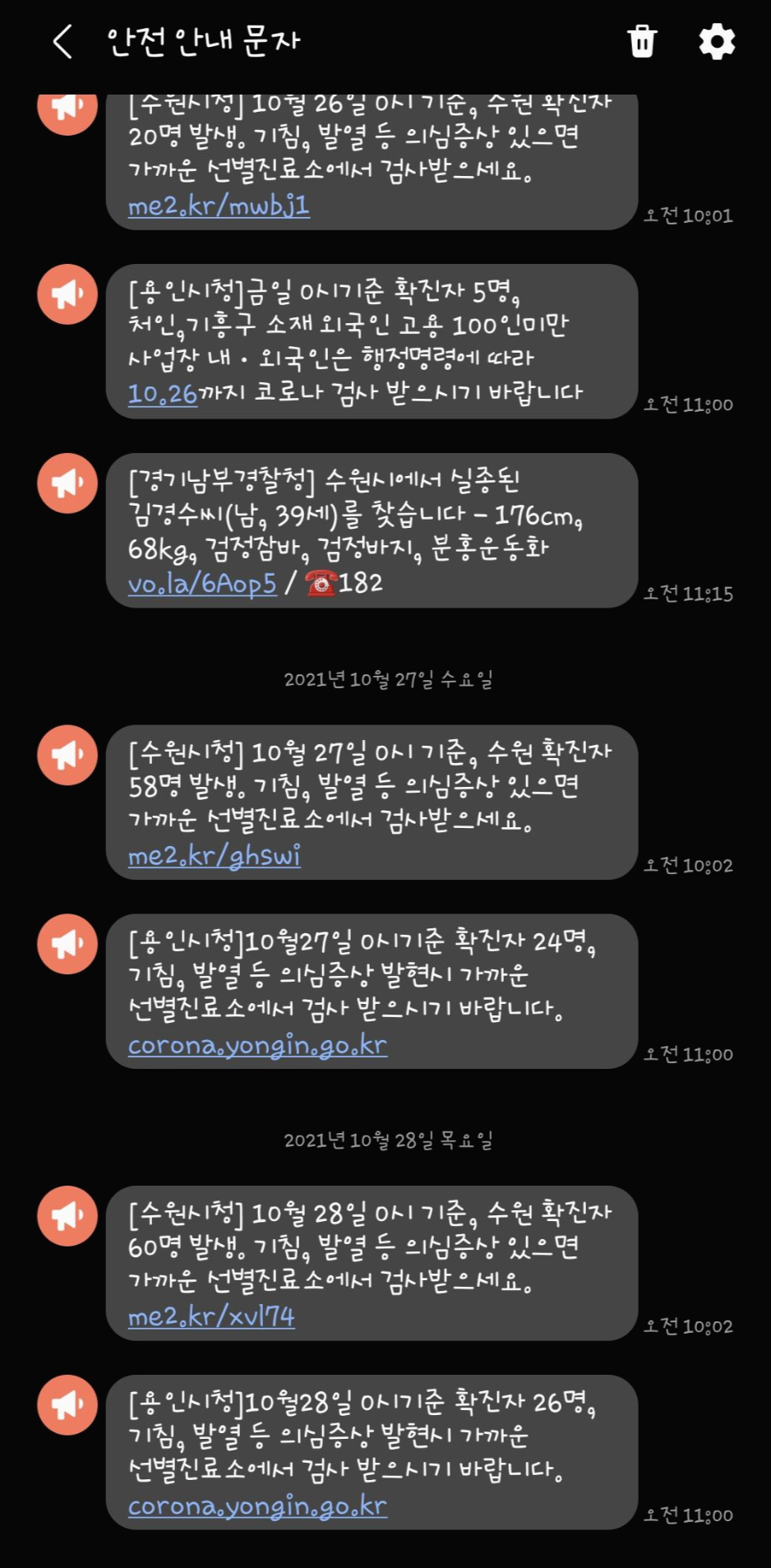
Task: Open the corona.yongin.go.kr link in October 27 message
Action: 258,1046
